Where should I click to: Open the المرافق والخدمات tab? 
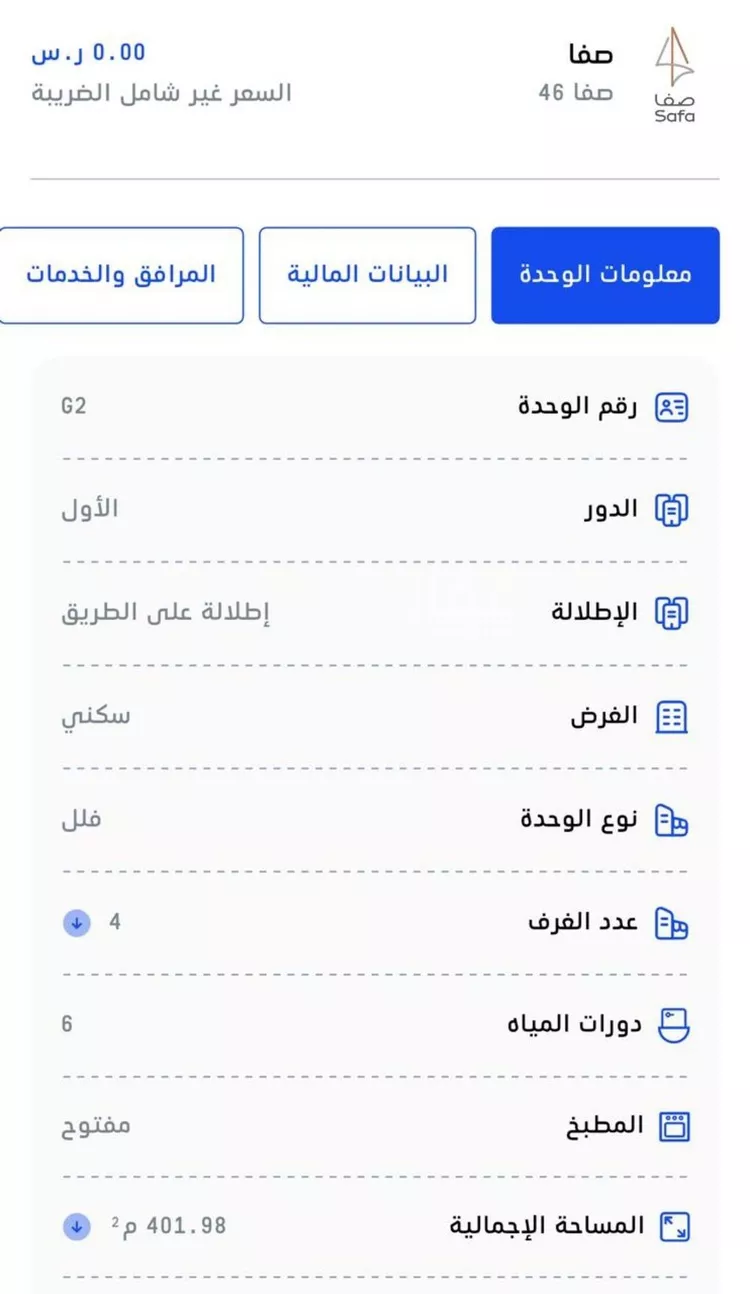(x=122, y=274)
